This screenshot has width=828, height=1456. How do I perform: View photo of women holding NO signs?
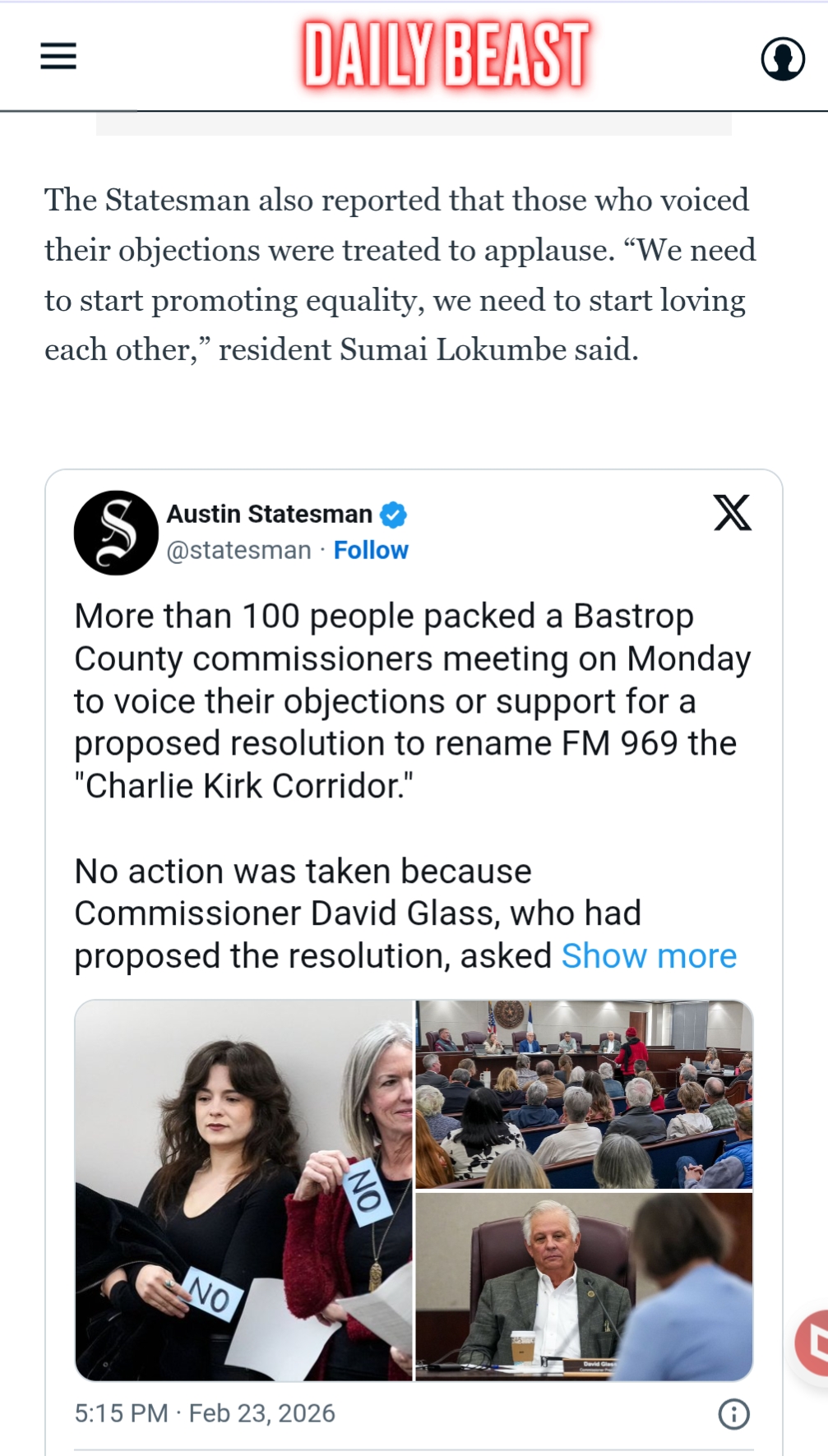point(244,1190)
